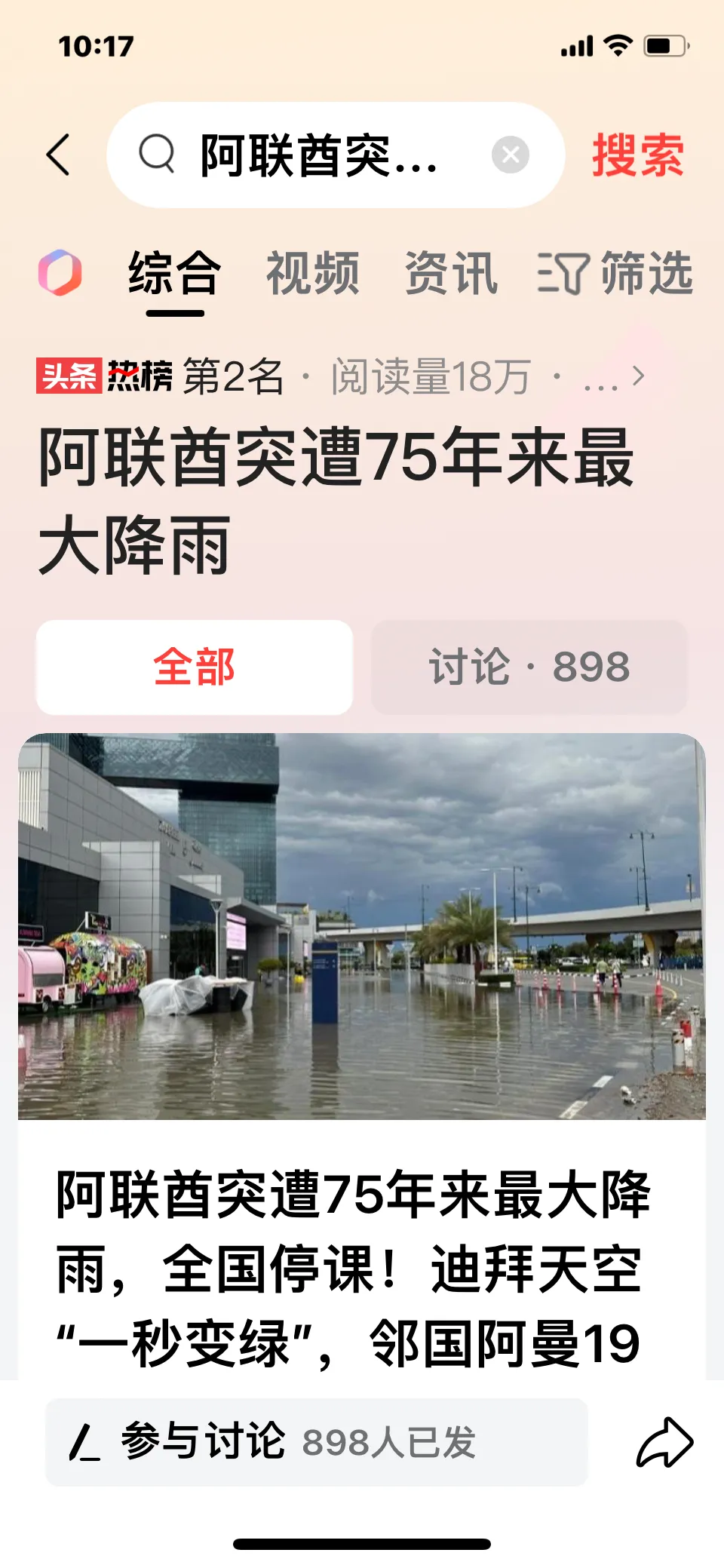The width and height of the screenshot is (724, 1568).
Task: Select the 综合 tab
Action: [x=174, y=273]
